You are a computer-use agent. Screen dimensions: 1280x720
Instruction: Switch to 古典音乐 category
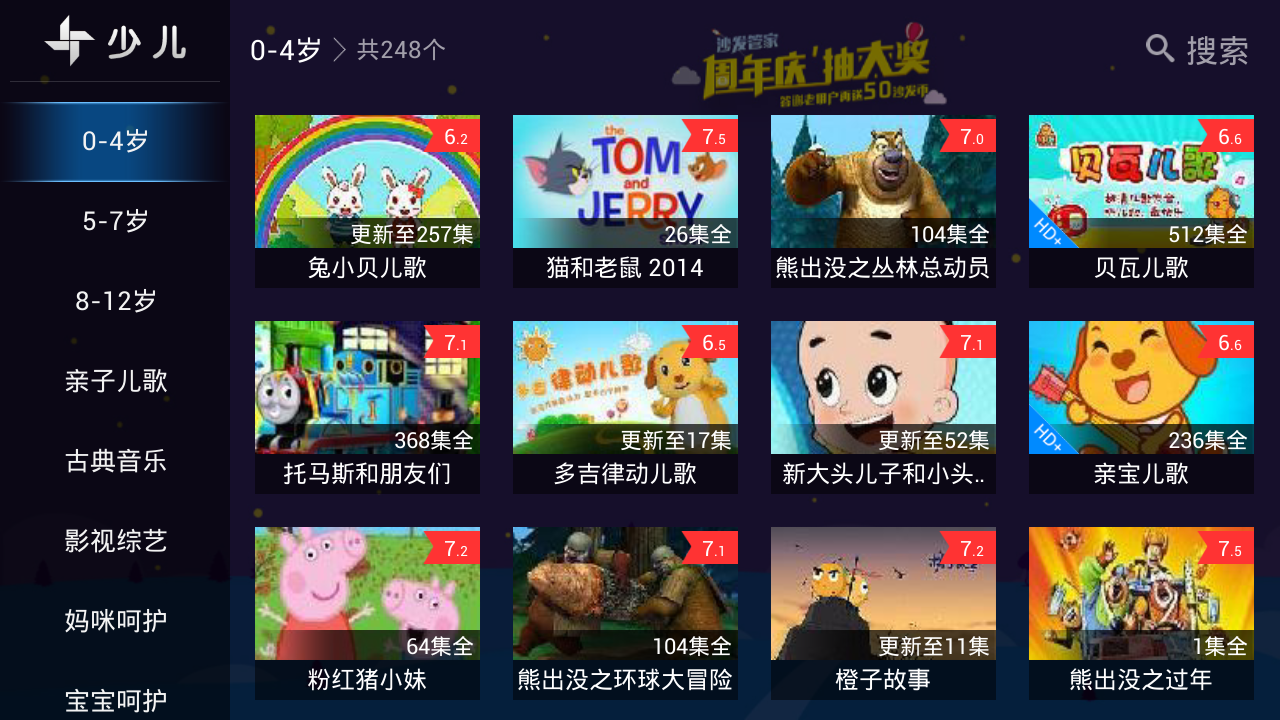(116, 461)
